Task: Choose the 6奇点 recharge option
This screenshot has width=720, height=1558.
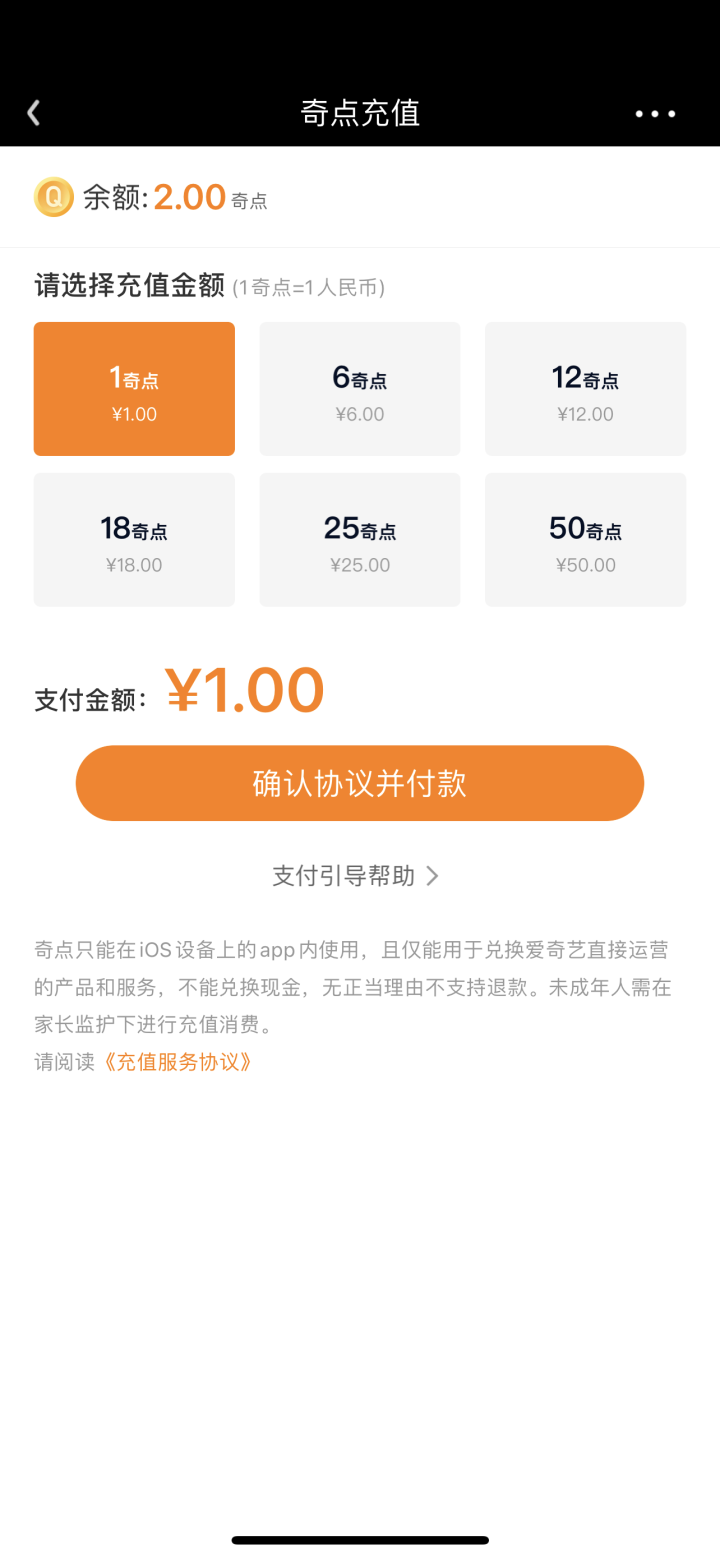Action: (x=360, y=389)
